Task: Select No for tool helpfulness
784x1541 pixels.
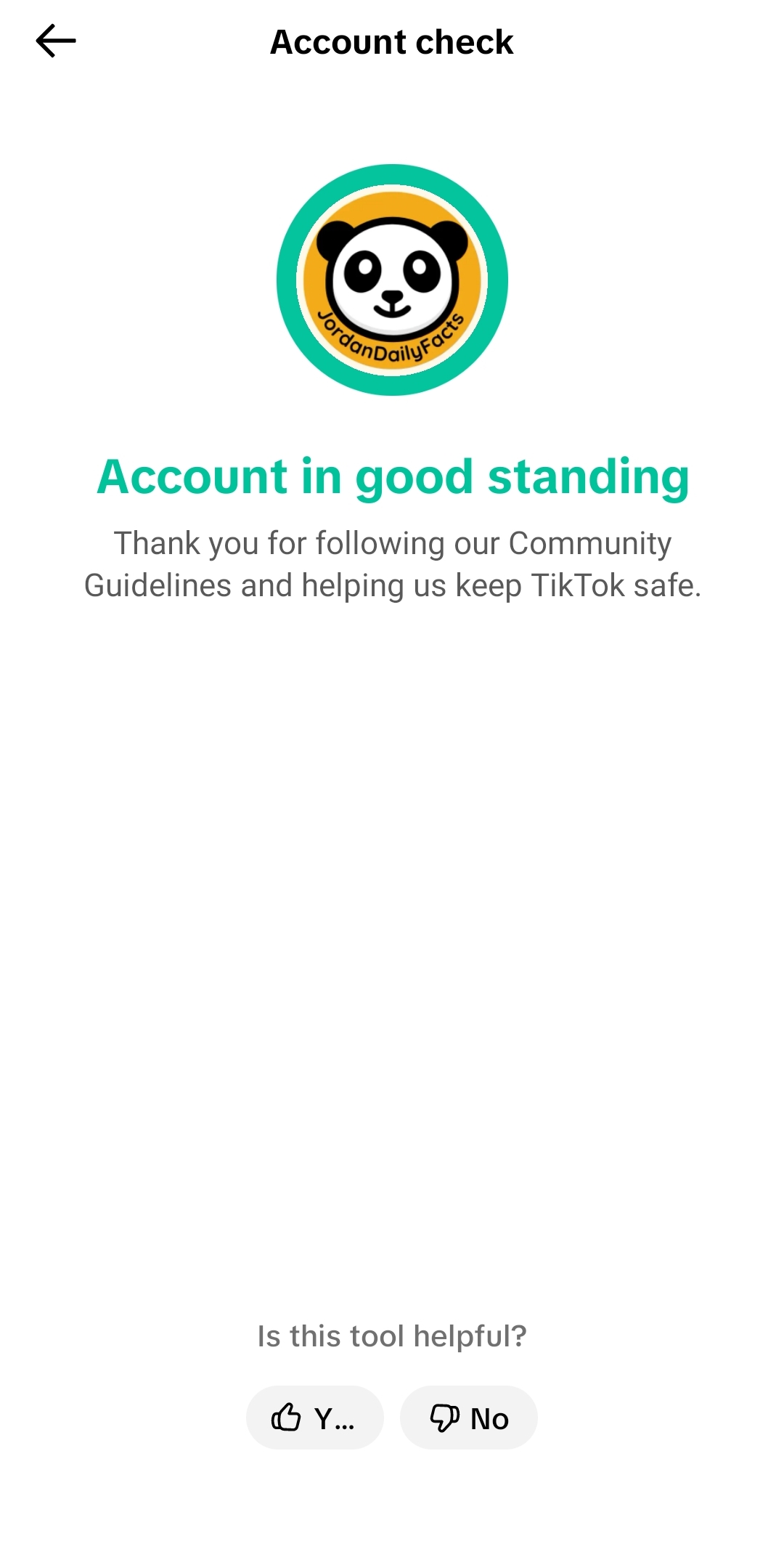Action: [469, 1418]
